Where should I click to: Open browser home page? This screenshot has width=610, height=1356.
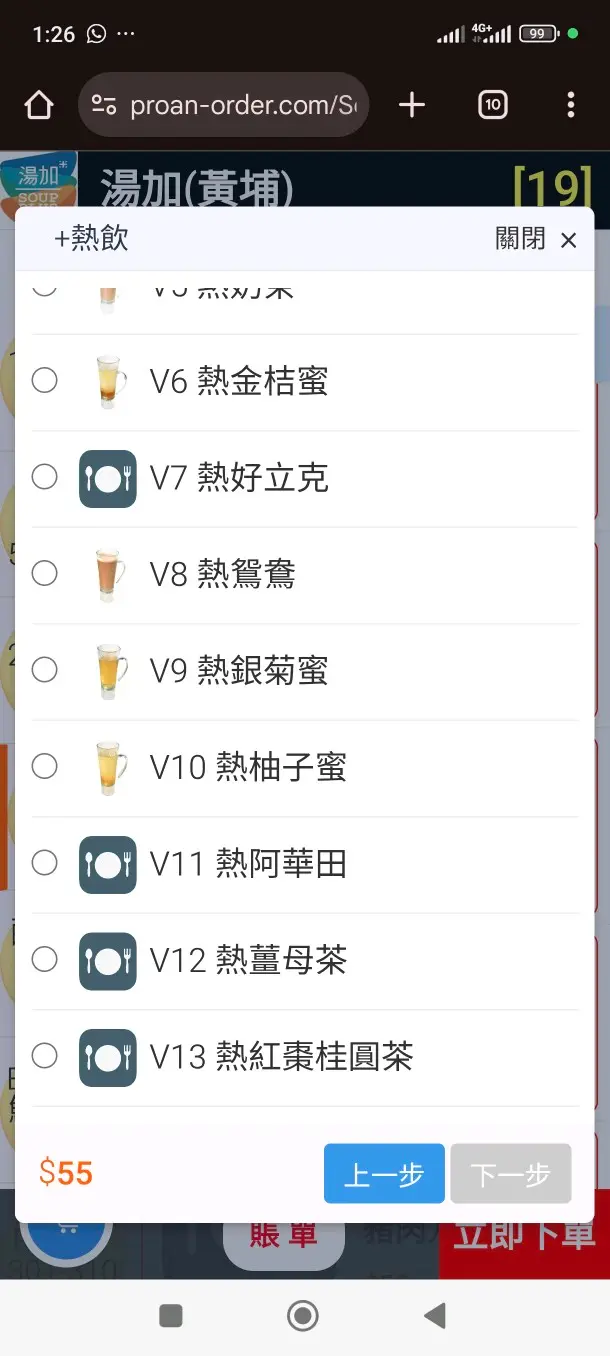pos(39,105)
